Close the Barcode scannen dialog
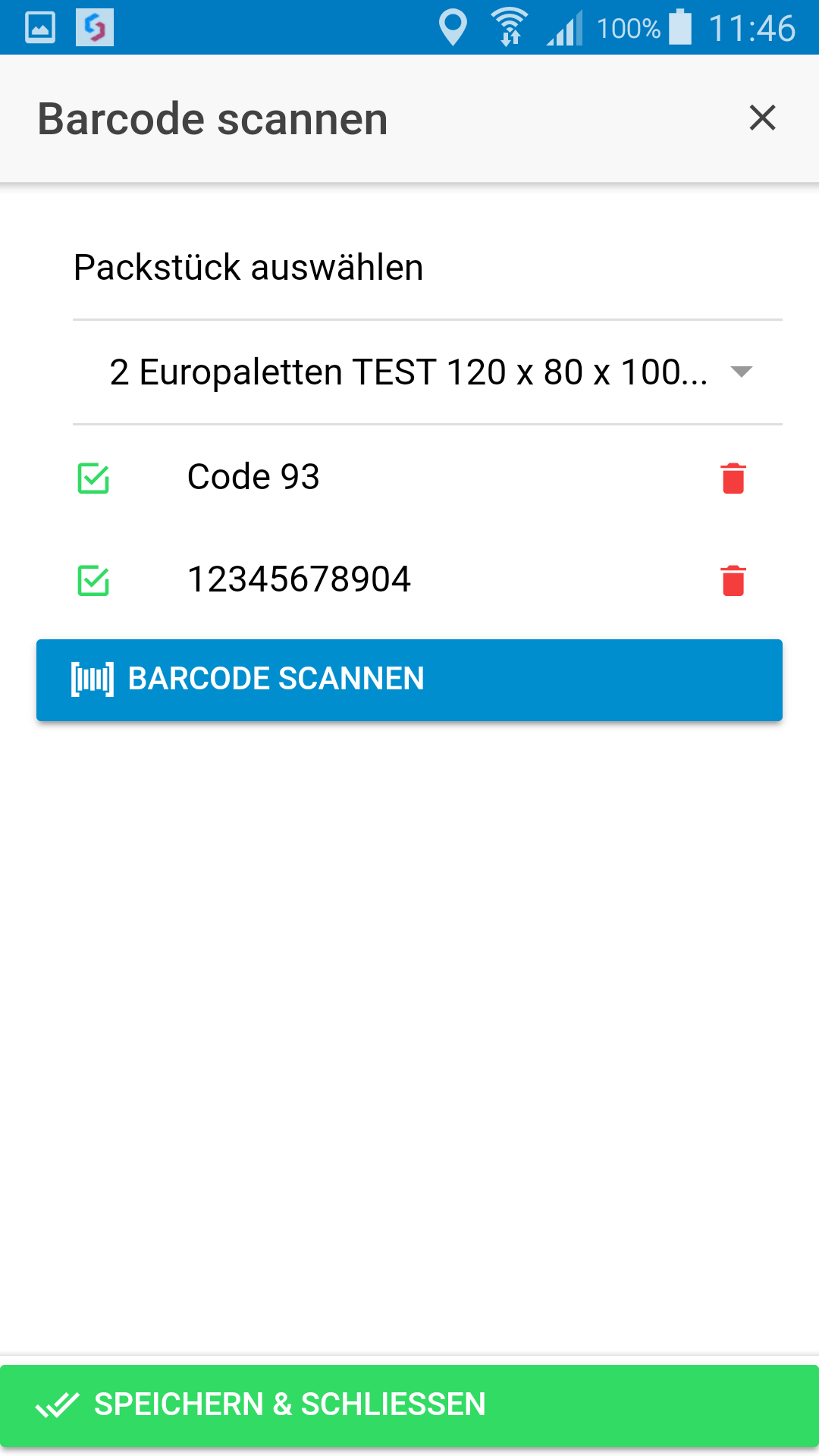 coord(762,118)
